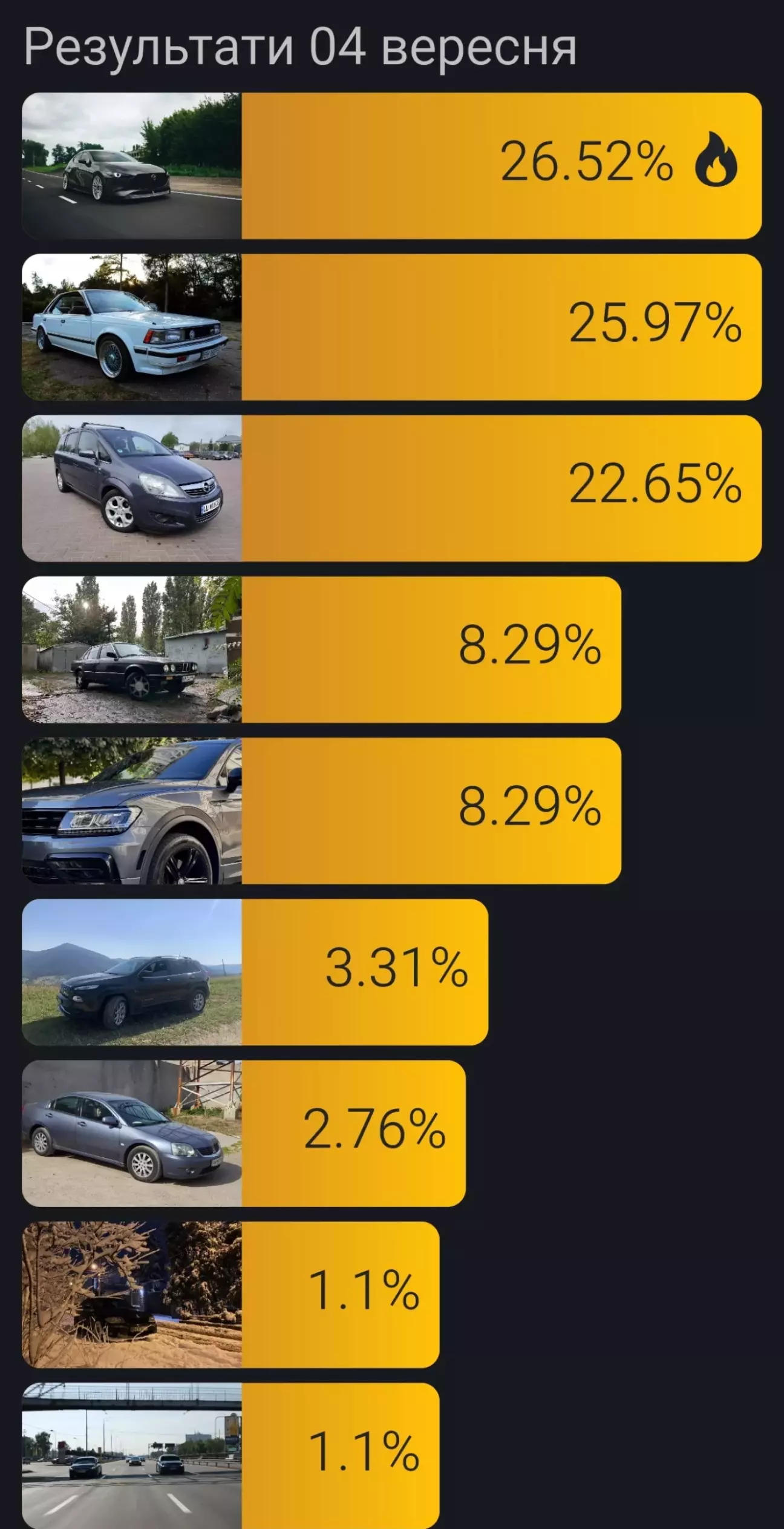Open the 3.31% SUV in mountains result

coord(255,972)
